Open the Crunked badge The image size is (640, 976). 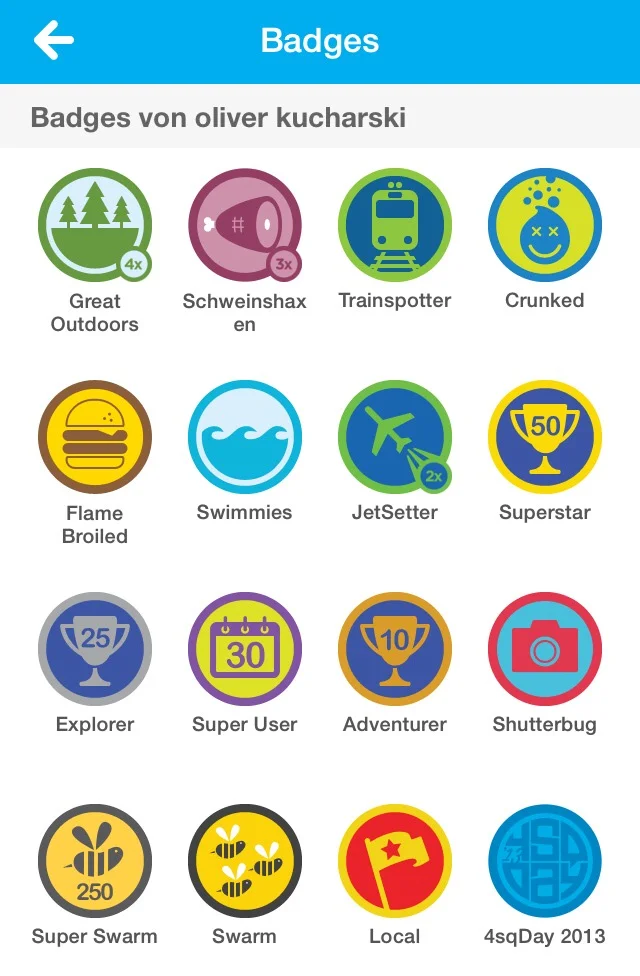(x=545, y=225)
